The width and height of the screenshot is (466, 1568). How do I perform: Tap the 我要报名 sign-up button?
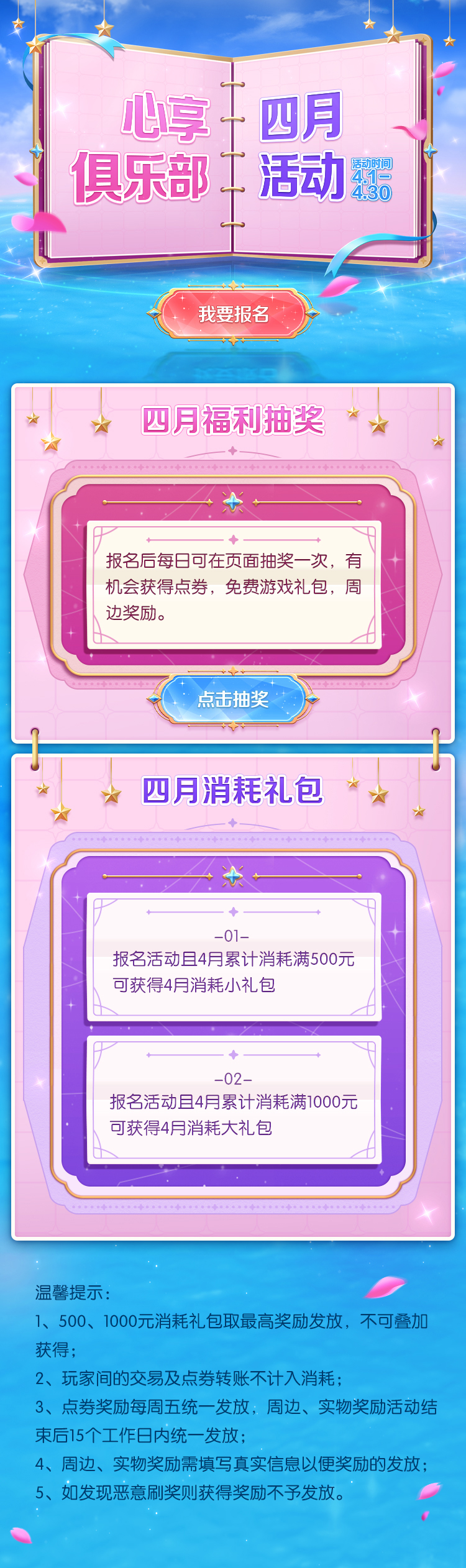click(233, 314)
